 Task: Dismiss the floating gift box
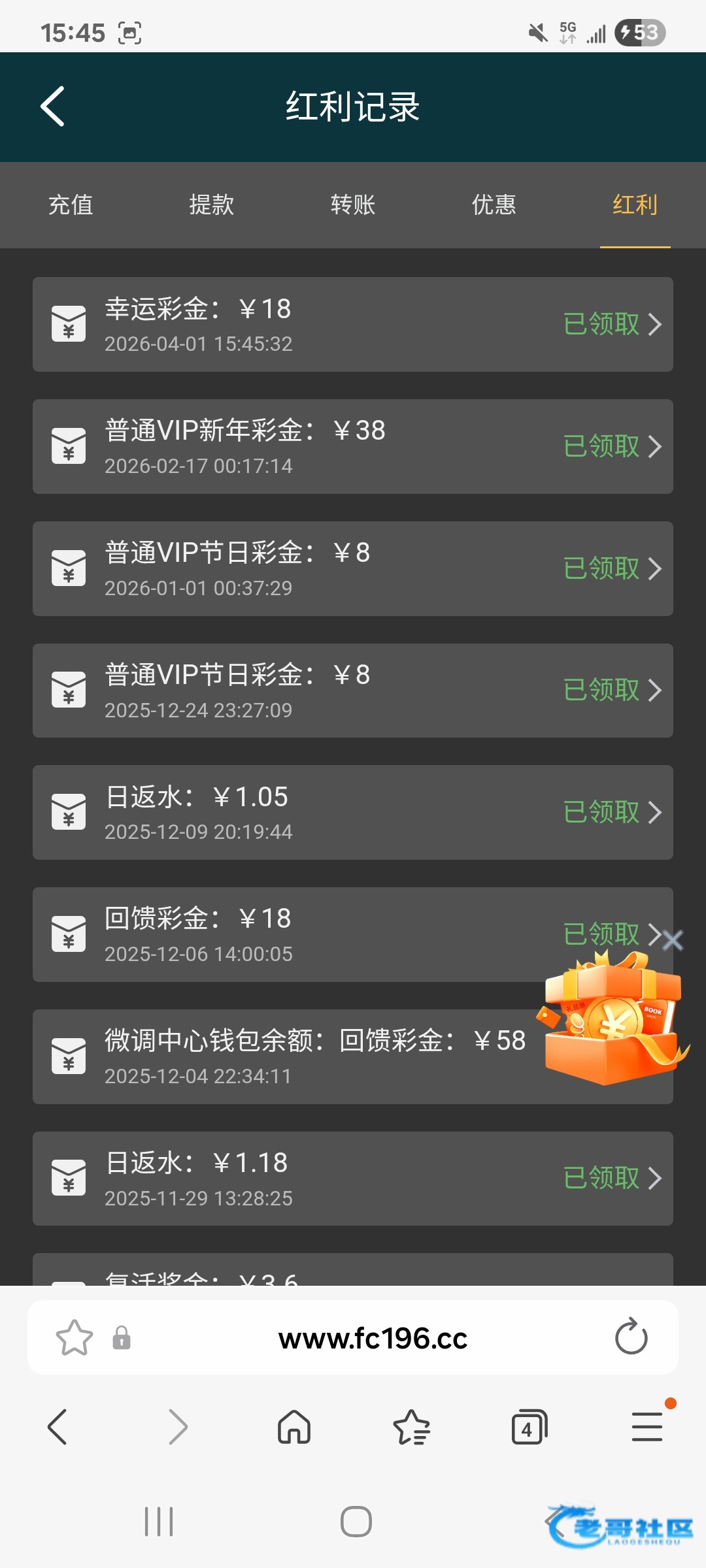coord(673,940)
